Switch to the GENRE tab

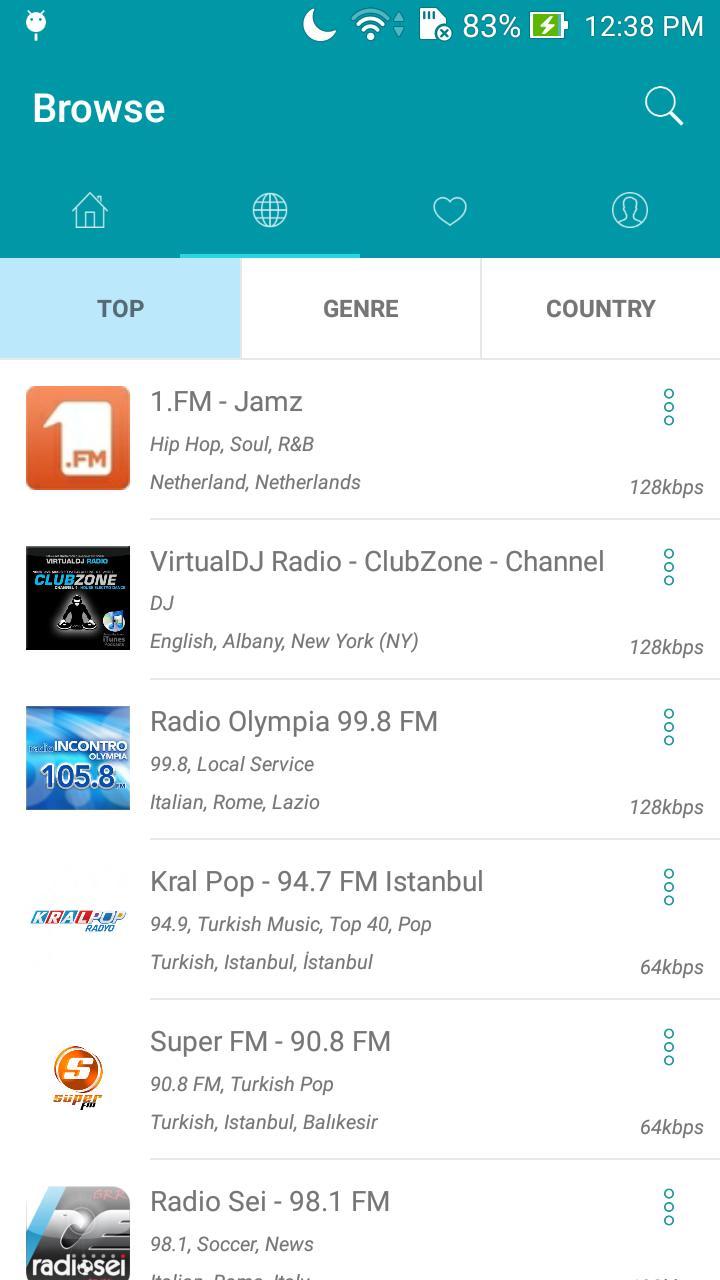click(x=360, y=308)
